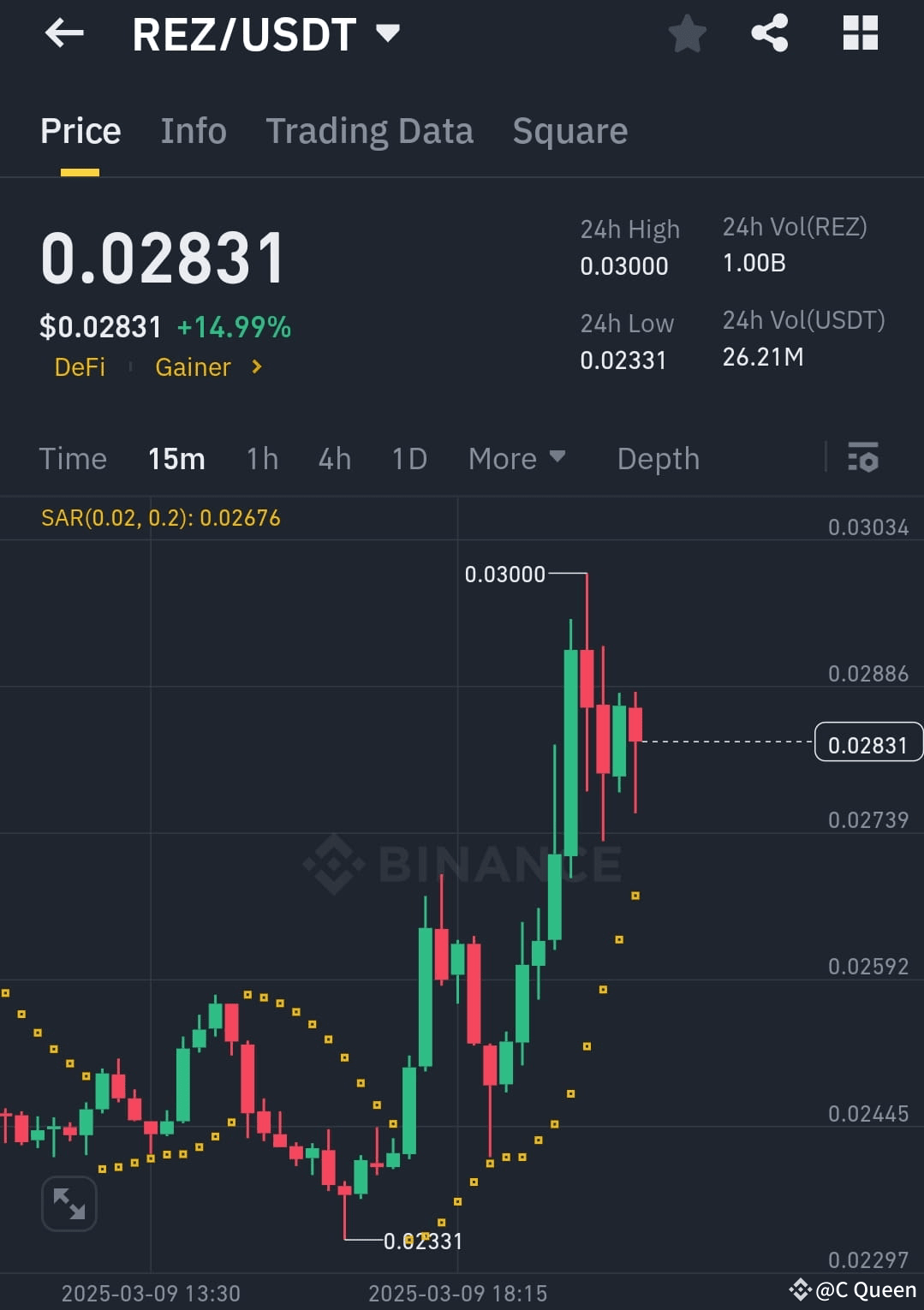The width and height of the screenshot is (924, 1310).
Task: Open the grid layout icon top right
Action: (x=860, y=33)
